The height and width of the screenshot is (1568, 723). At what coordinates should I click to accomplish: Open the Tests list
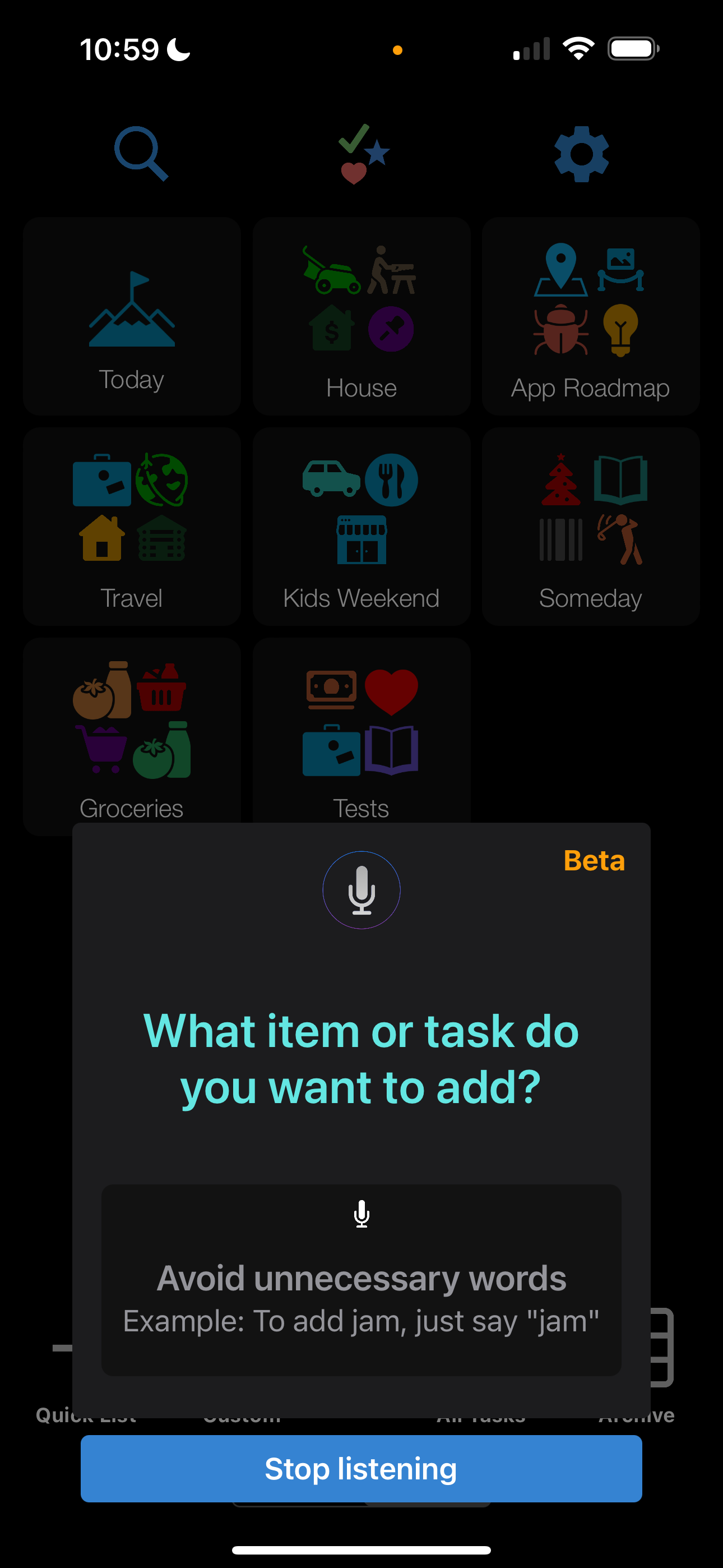(x=361, y=730)
